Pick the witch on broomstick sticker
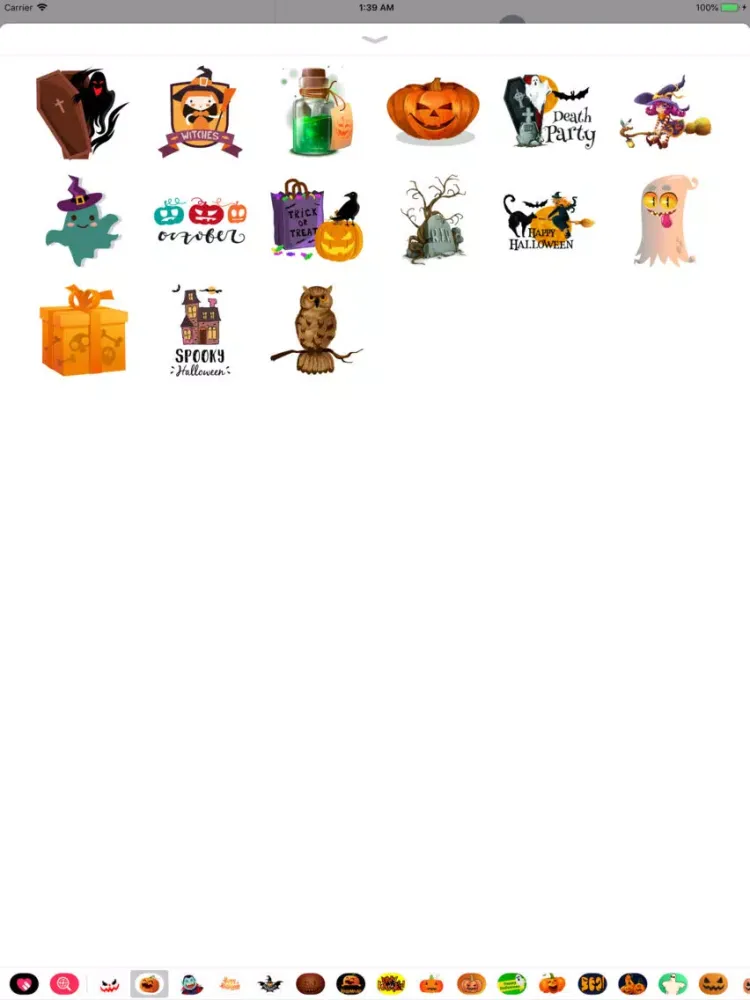Viewport: 750px width, 1000px height. click(x=666, y=113)
